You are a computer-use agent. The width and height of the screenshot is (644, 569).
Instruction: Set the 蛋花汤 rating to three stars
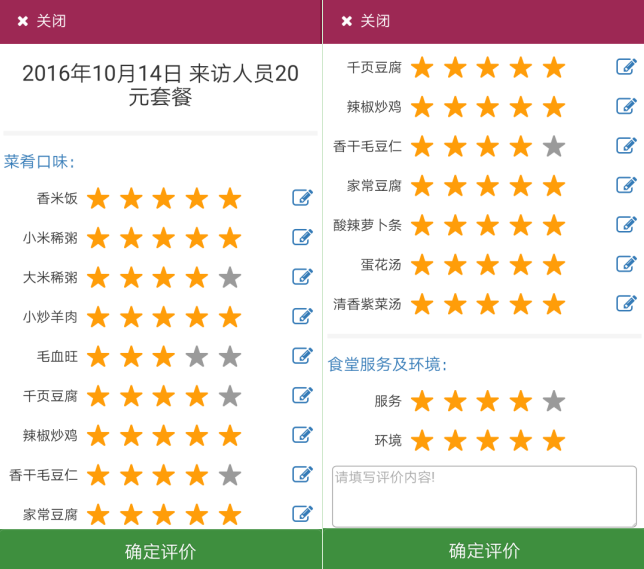pyautogui.click(x=487, y=264)
